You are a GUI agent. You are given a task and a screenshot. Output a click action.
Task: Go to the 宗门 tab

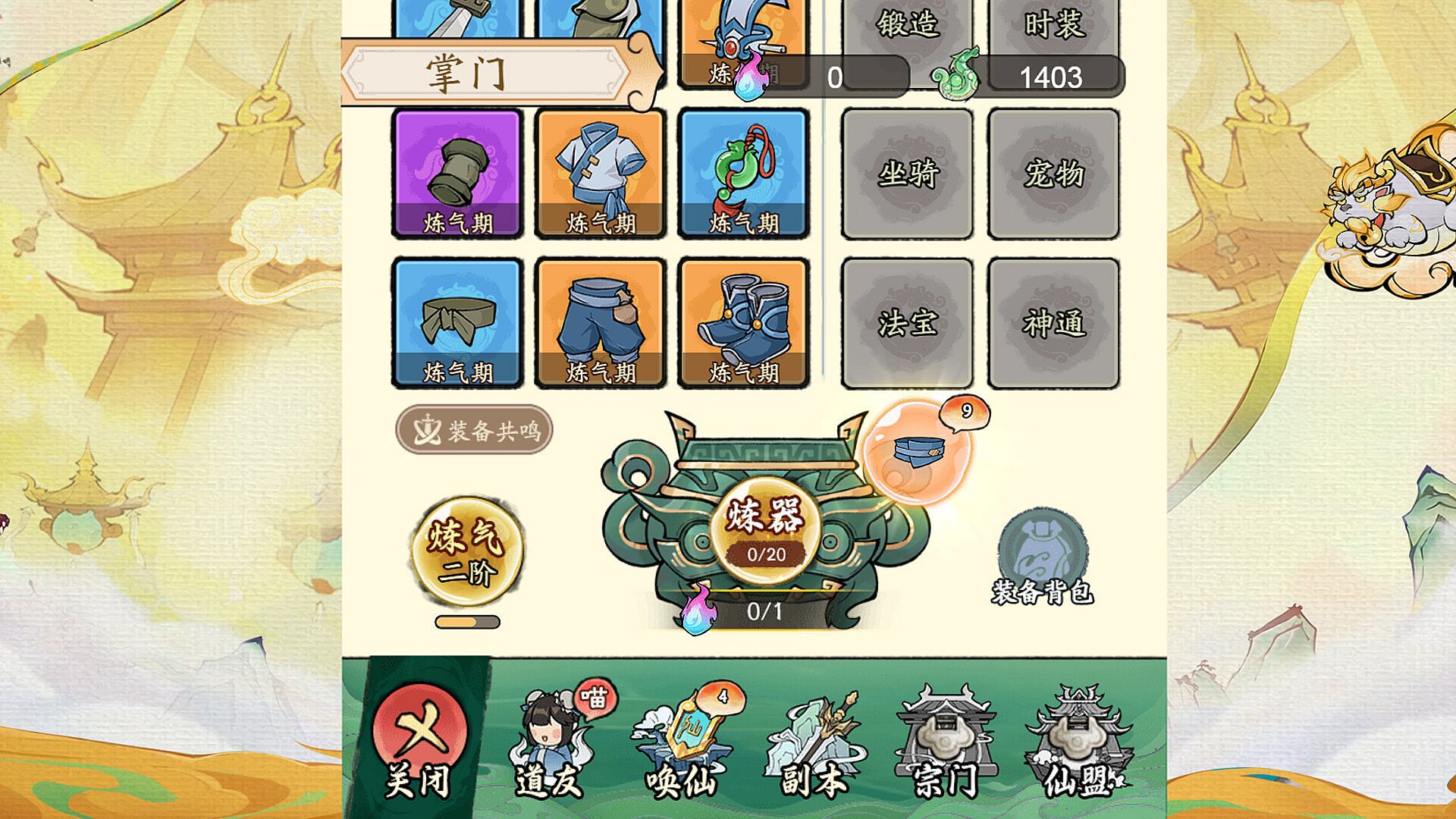point(946,743)
